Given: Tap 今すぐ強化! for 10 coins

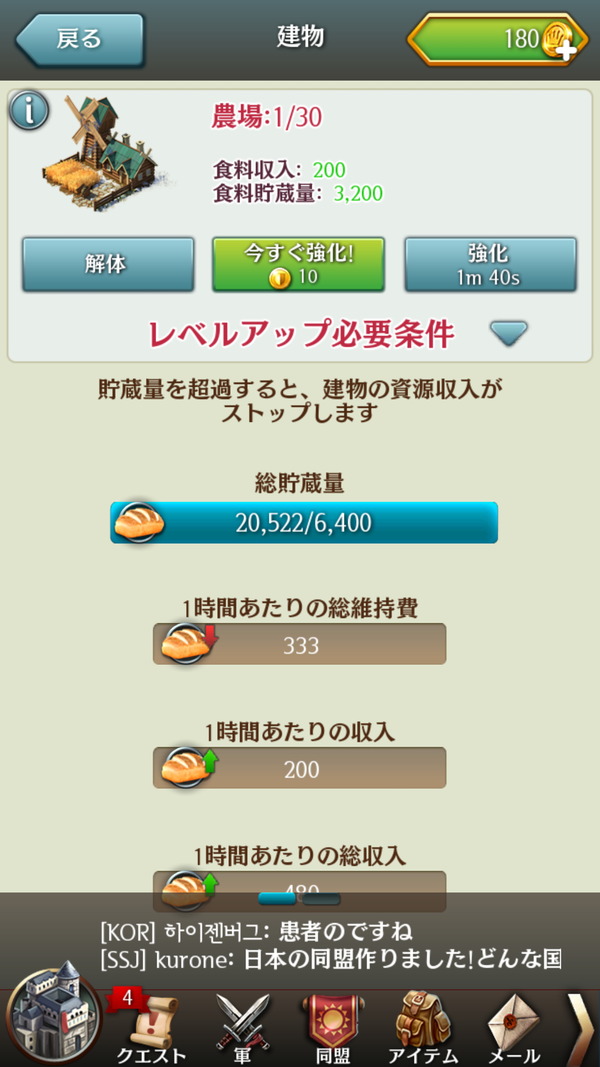Looking at the screenshot, I should pos(298,265).
